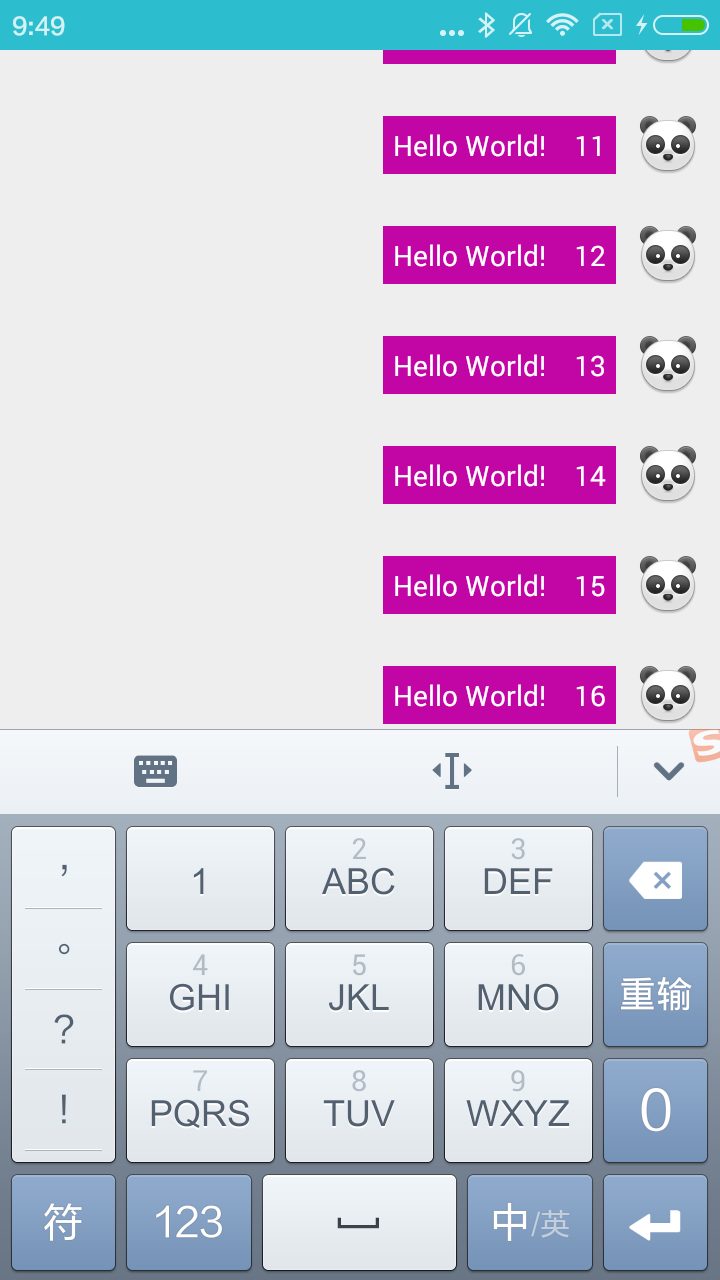The height and width of the screenshot is (1280, 720).
Task: Activate the cursor move tool
Action: click(x=452, y=771)
